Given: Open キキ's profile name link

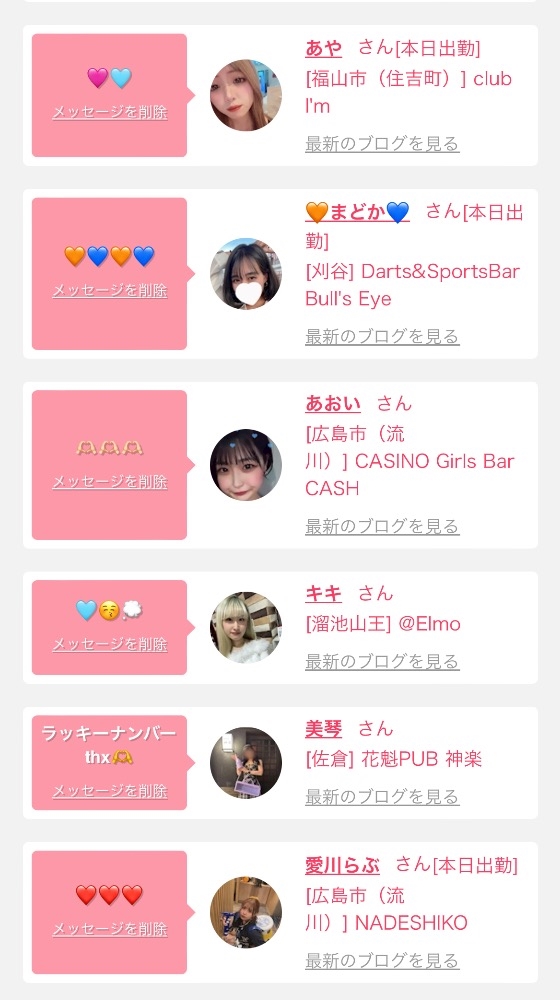Looking at the screenshot, I should click(323, 594).
